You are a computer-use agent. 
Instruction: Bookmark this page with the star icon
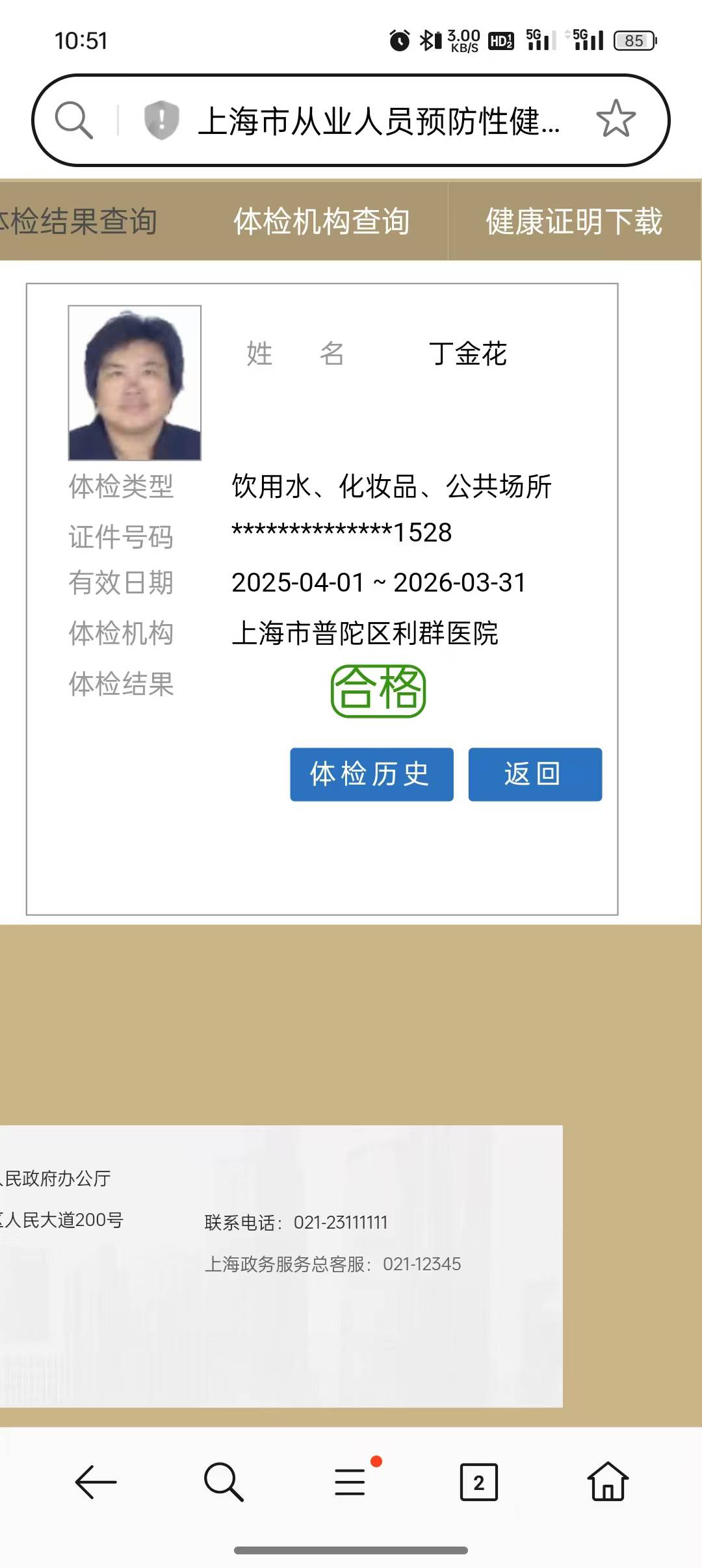click(615, 119)
